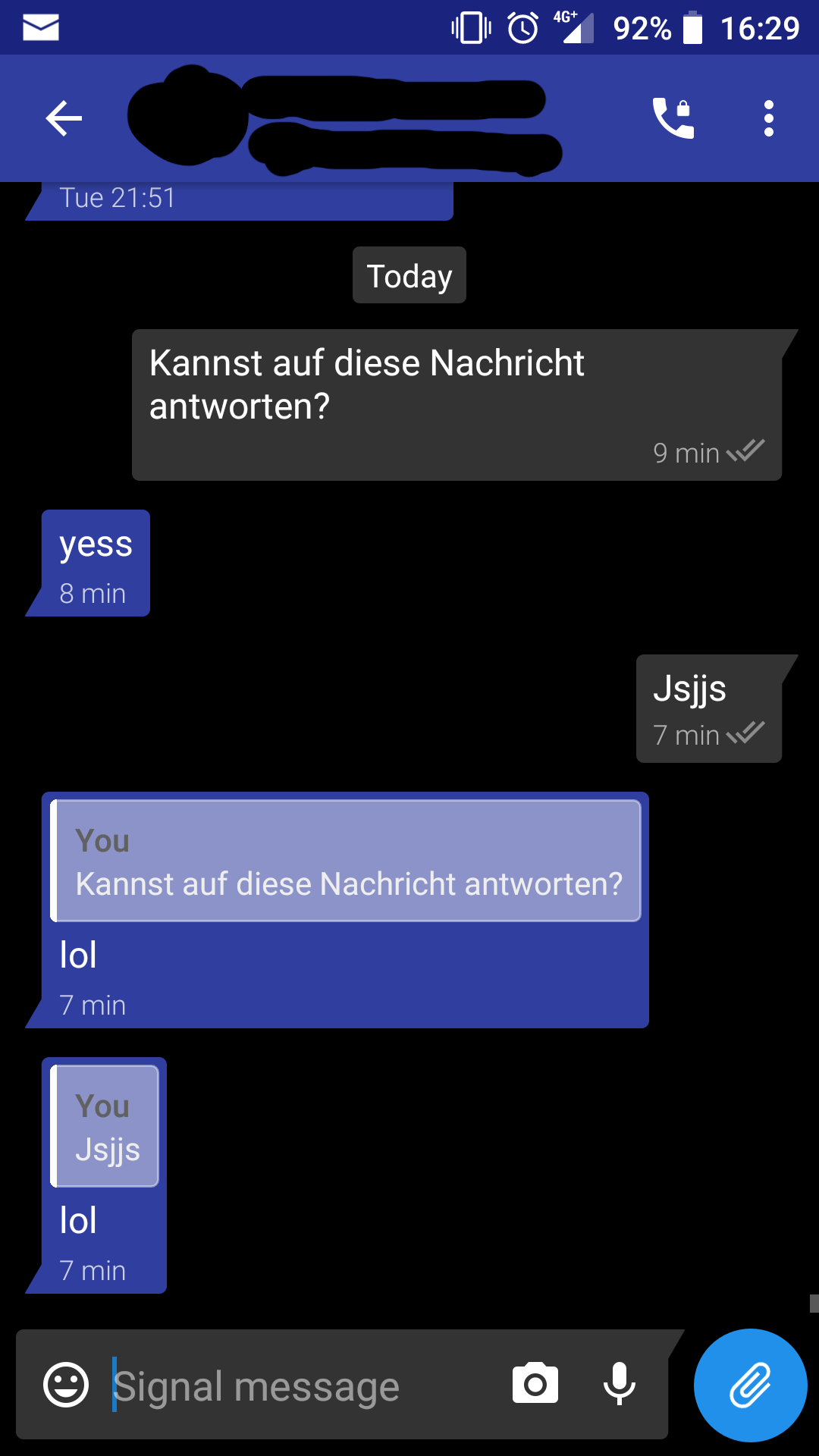Viewport: 819px width, 1456px height.
Task: Jump to the quoted 'Jsjjs' message
Action: click(105, 1127)
